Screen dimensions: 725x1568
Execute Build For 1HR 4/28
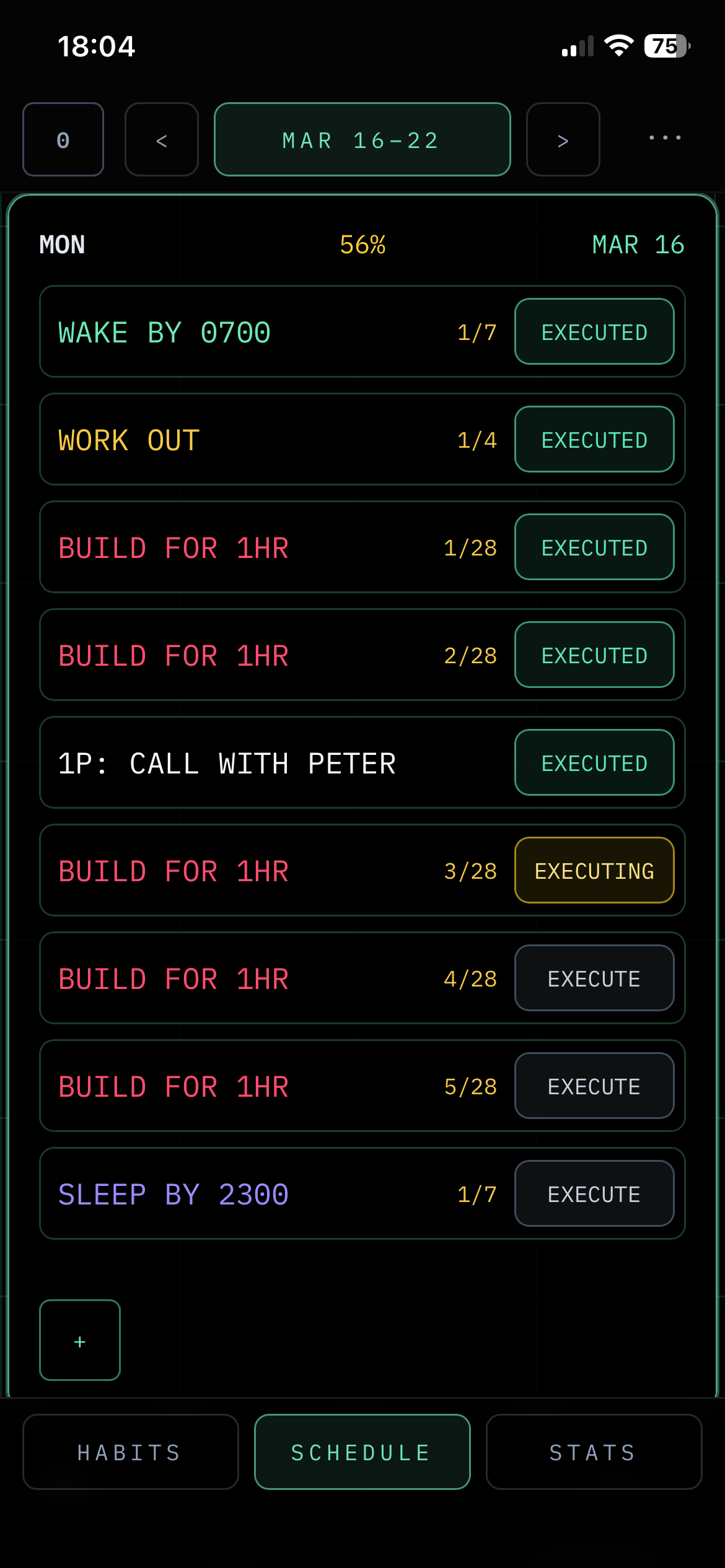coord(594,978)
